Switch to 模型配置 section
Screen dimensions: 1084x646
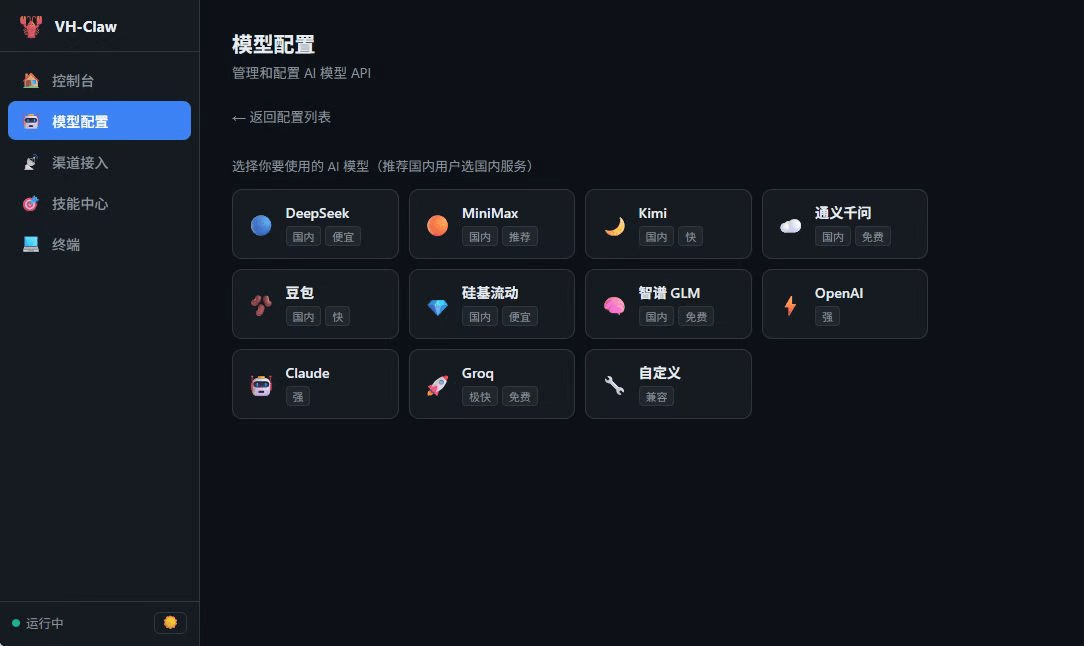[x=99, y=121]
